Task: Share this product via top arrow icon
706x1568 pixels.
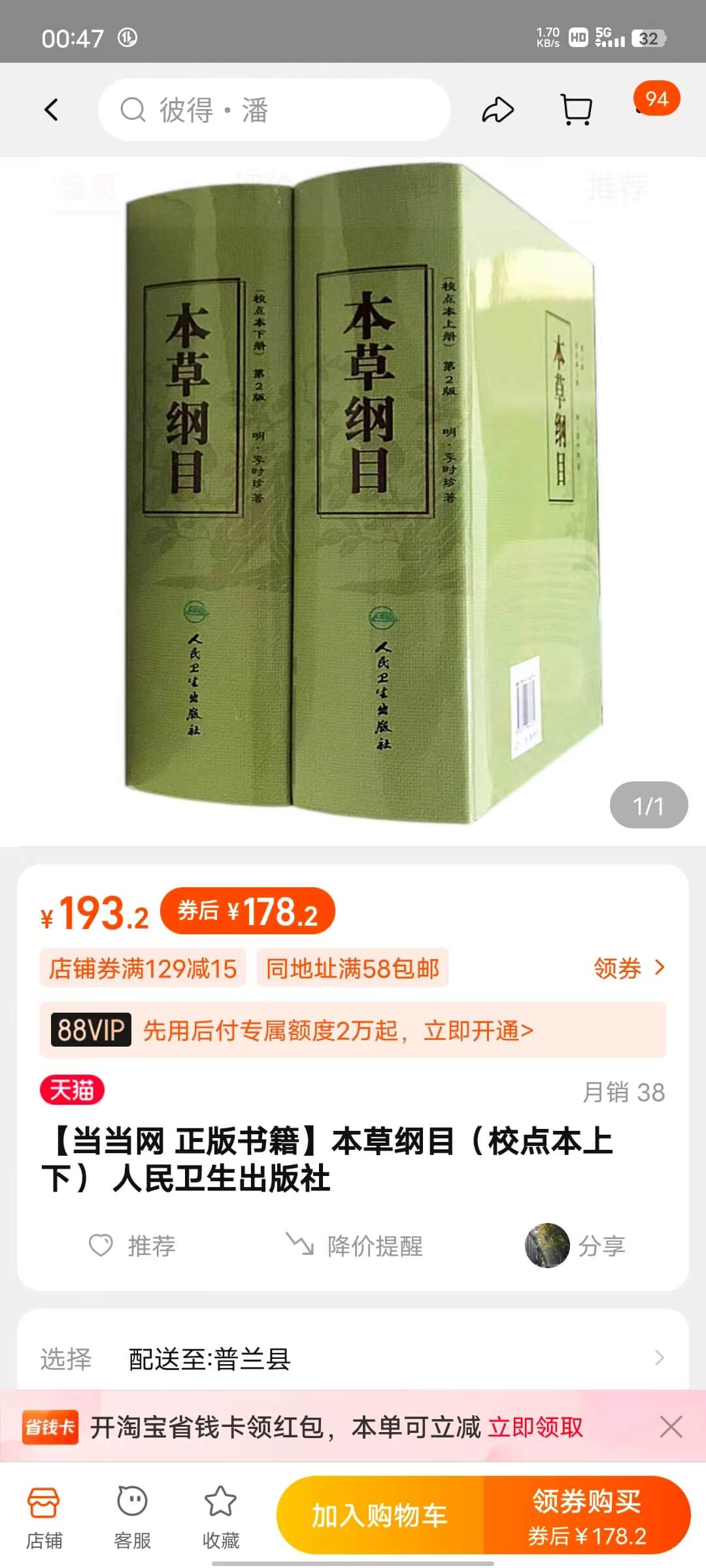Action: (x=497, y=110)
